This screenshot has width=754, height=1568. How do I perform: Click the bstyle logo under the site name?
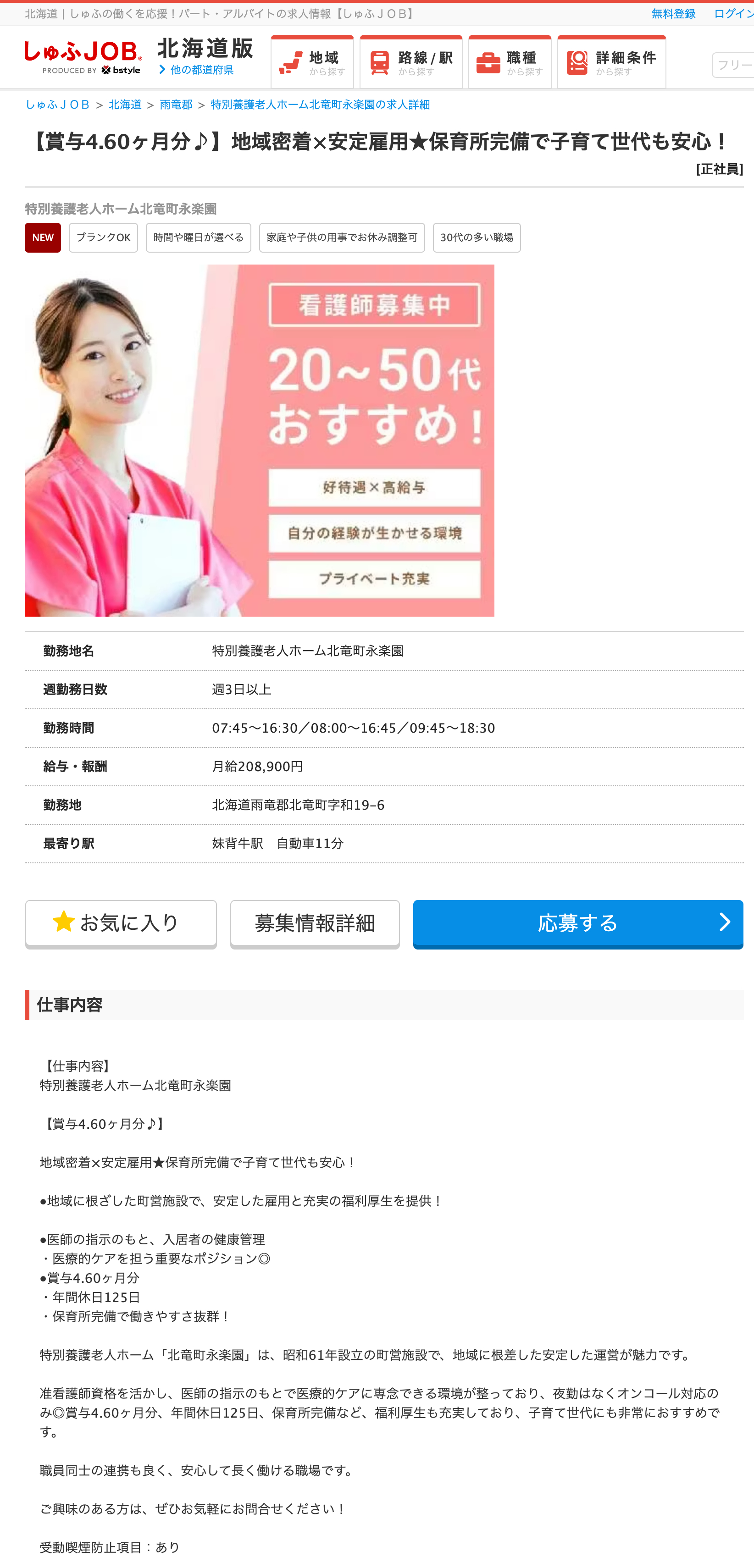coord(120,70)
